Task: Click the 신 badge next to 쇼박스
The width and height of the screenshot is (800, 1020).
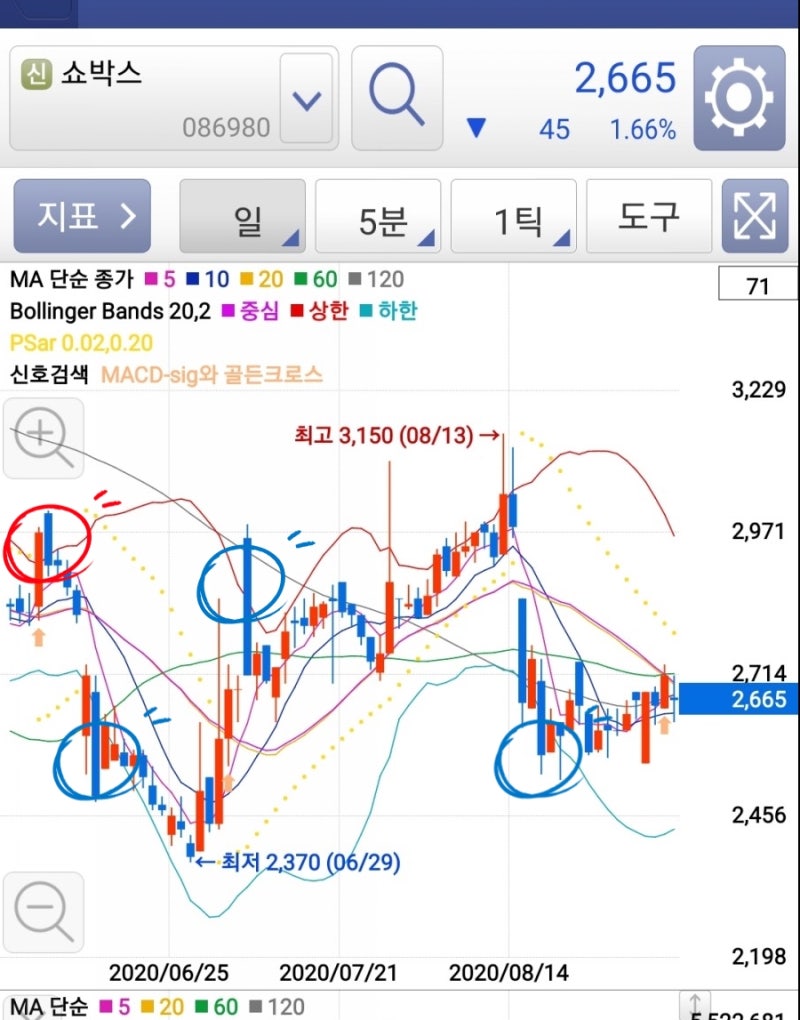Action: coord(36,74)
